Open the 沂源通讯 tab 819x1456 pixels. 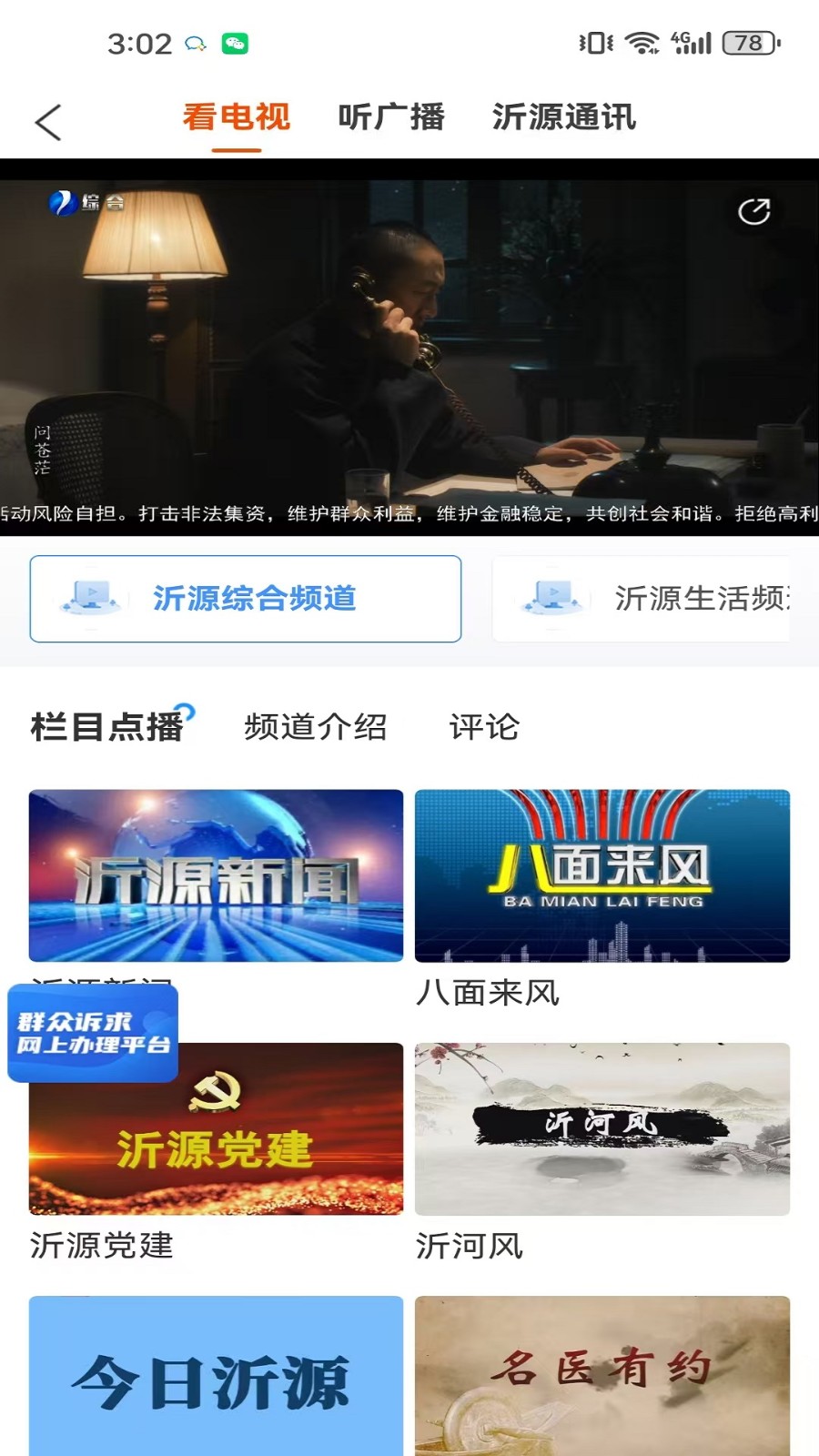tap(563, 117)
